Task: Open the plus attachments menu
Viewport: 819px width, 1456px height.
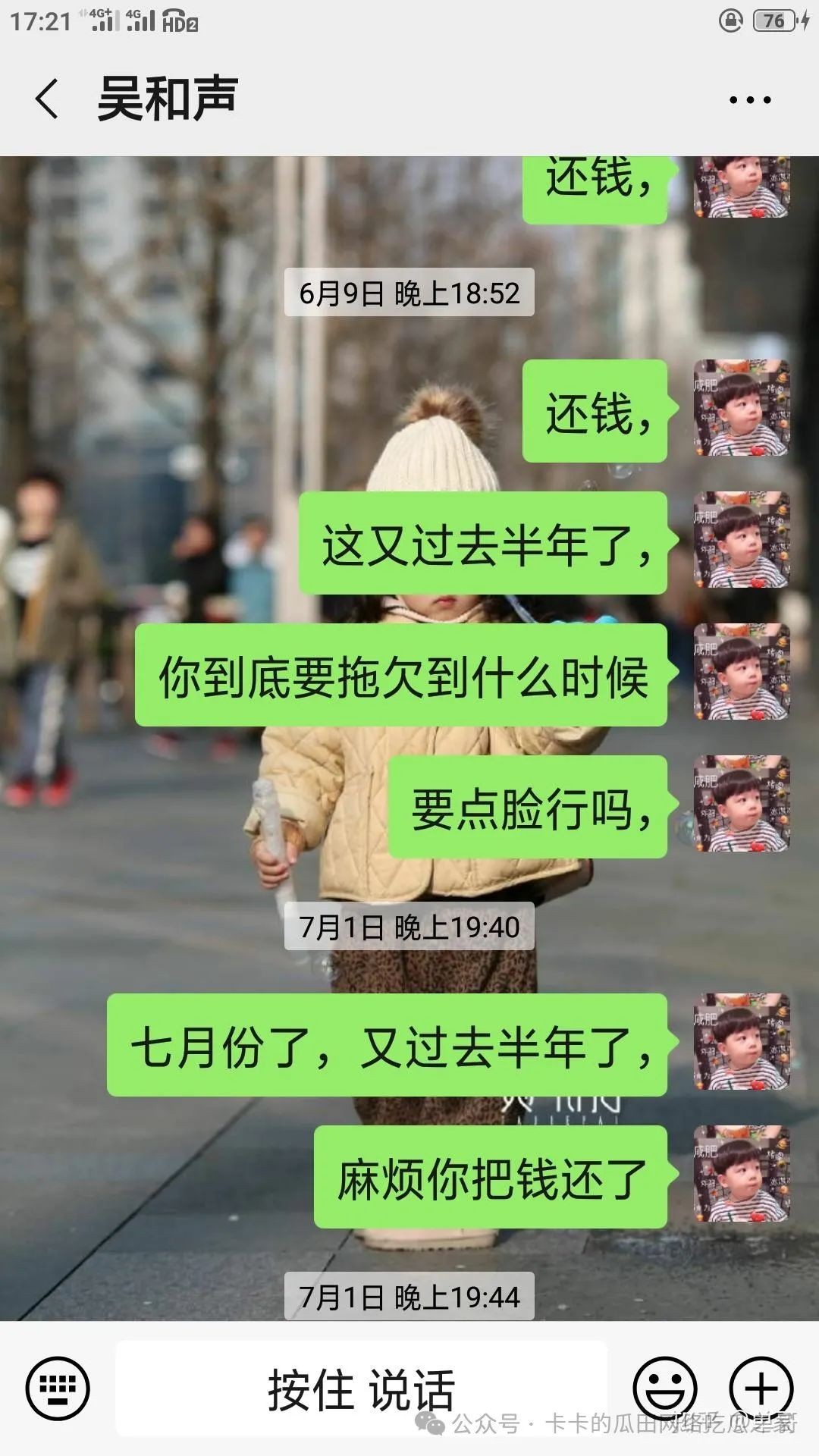Action: click(761, 1388)
